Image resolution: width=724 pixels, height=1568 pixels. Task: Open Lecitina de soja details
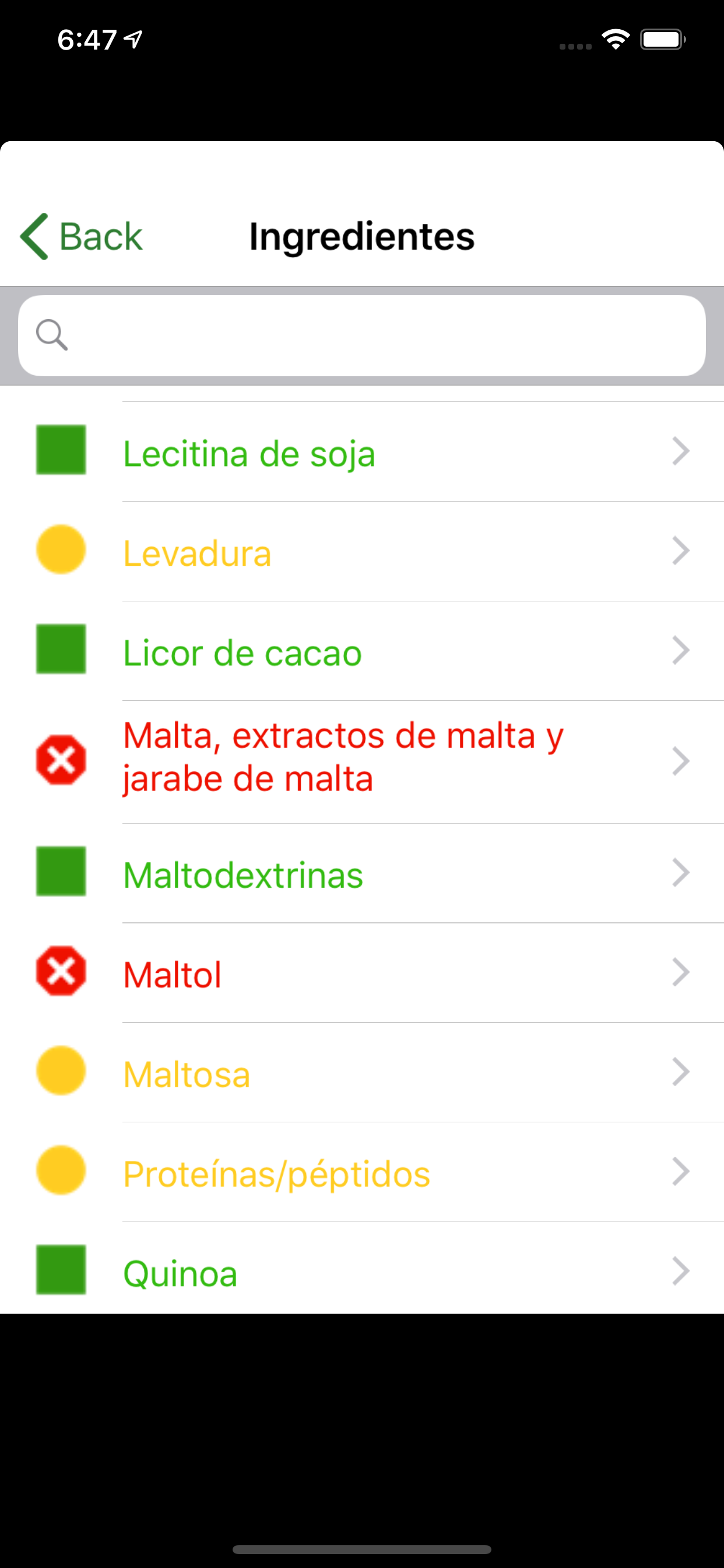click(362, 452)
